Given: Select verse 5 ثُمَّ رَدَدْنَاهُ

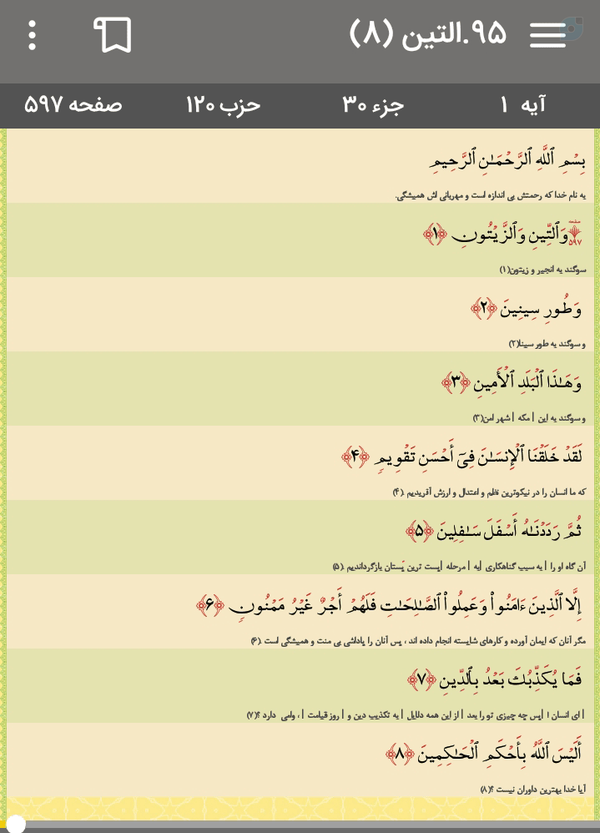Looking at the screenshot, I should [300, 537].
